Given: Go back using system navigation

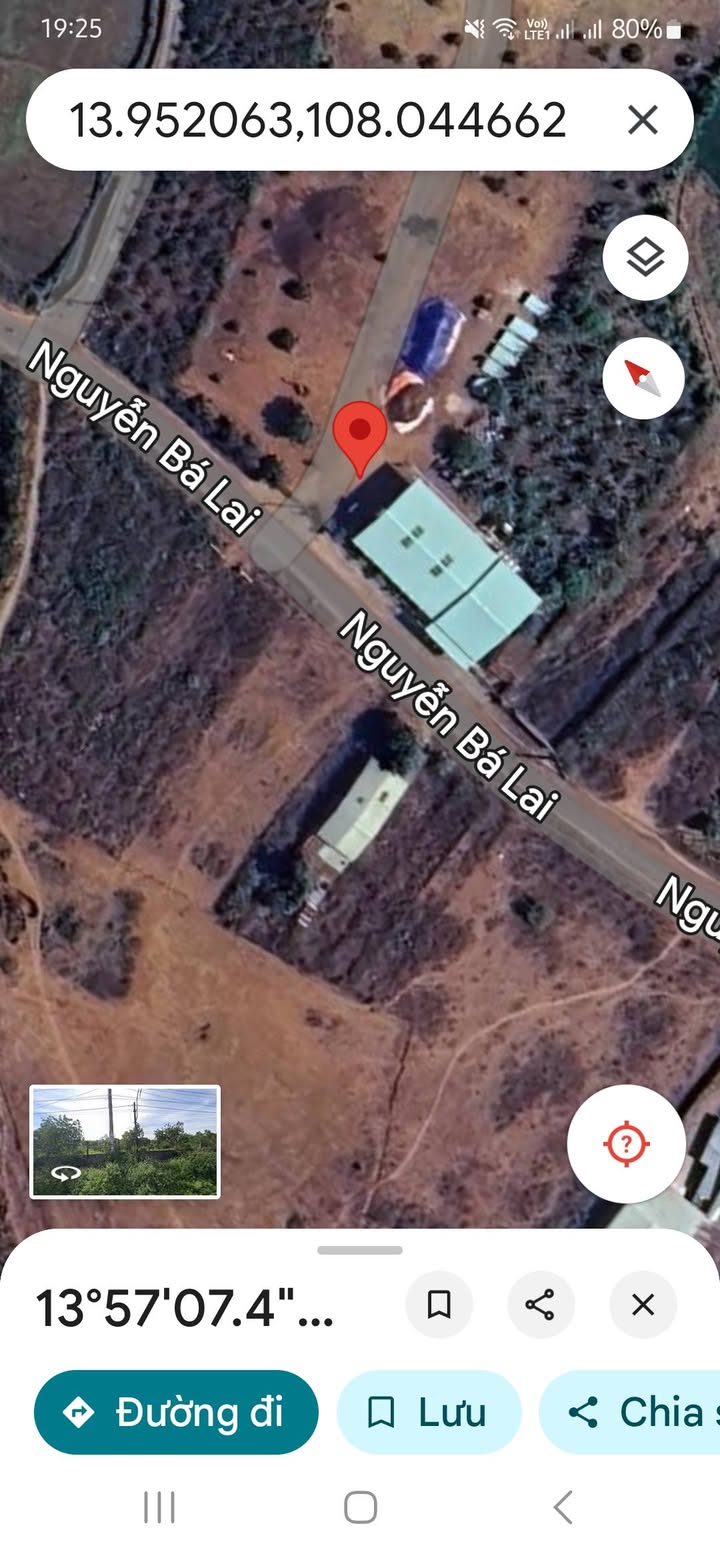Looking at the screenshot, I should pos(563,1506).
